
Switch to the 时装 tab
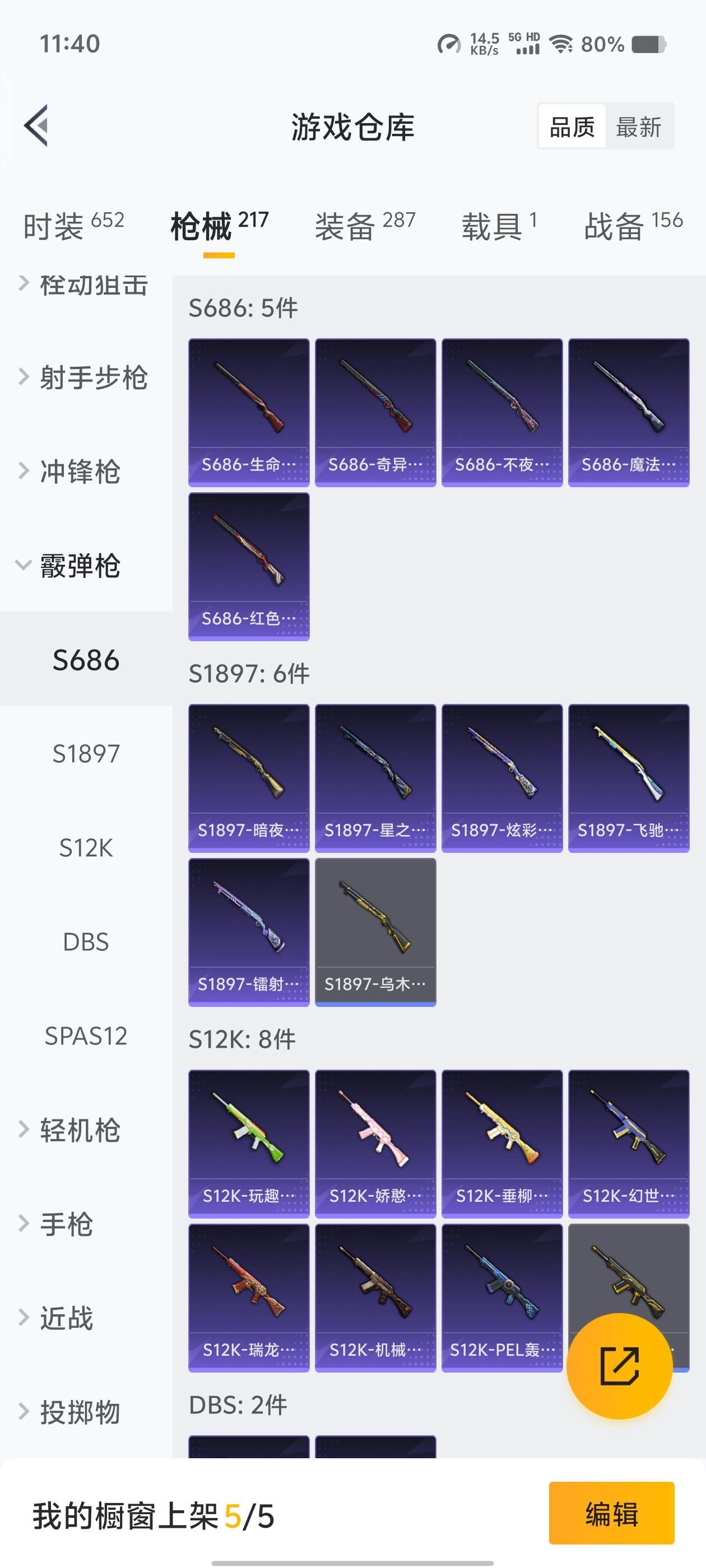click(x=73, y=226)
